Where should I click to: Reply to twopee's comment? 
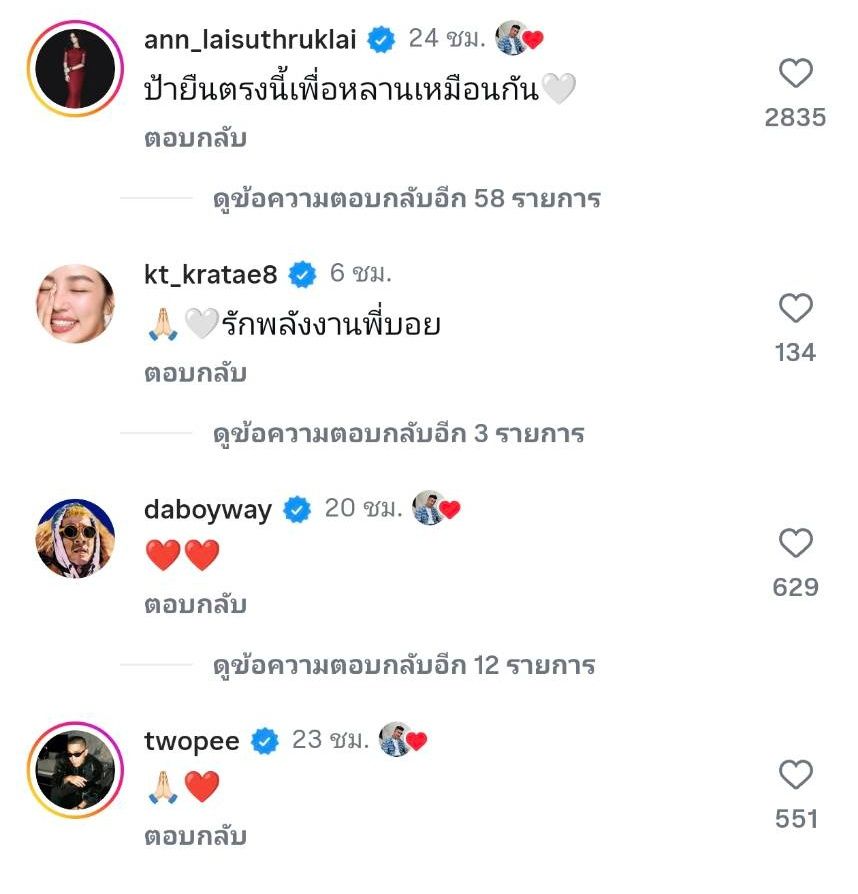(196, 836)
